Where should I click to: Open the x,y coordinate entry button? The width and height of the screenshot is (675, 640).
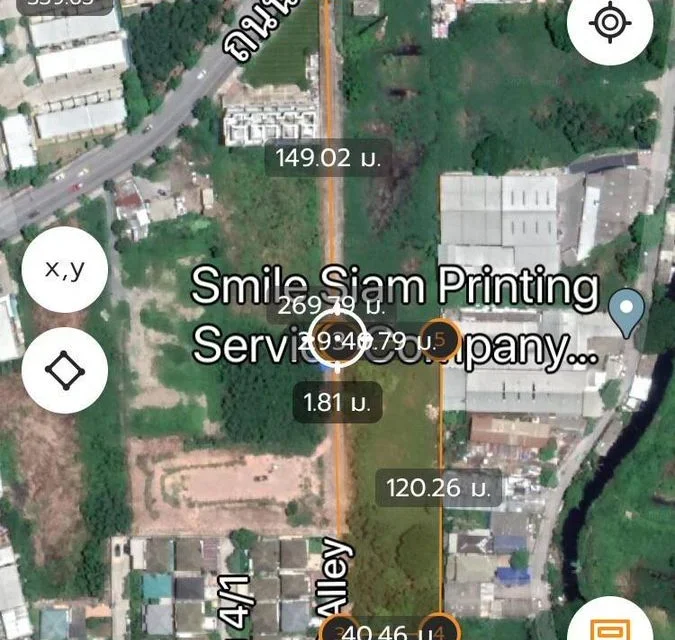click(65, 270)
